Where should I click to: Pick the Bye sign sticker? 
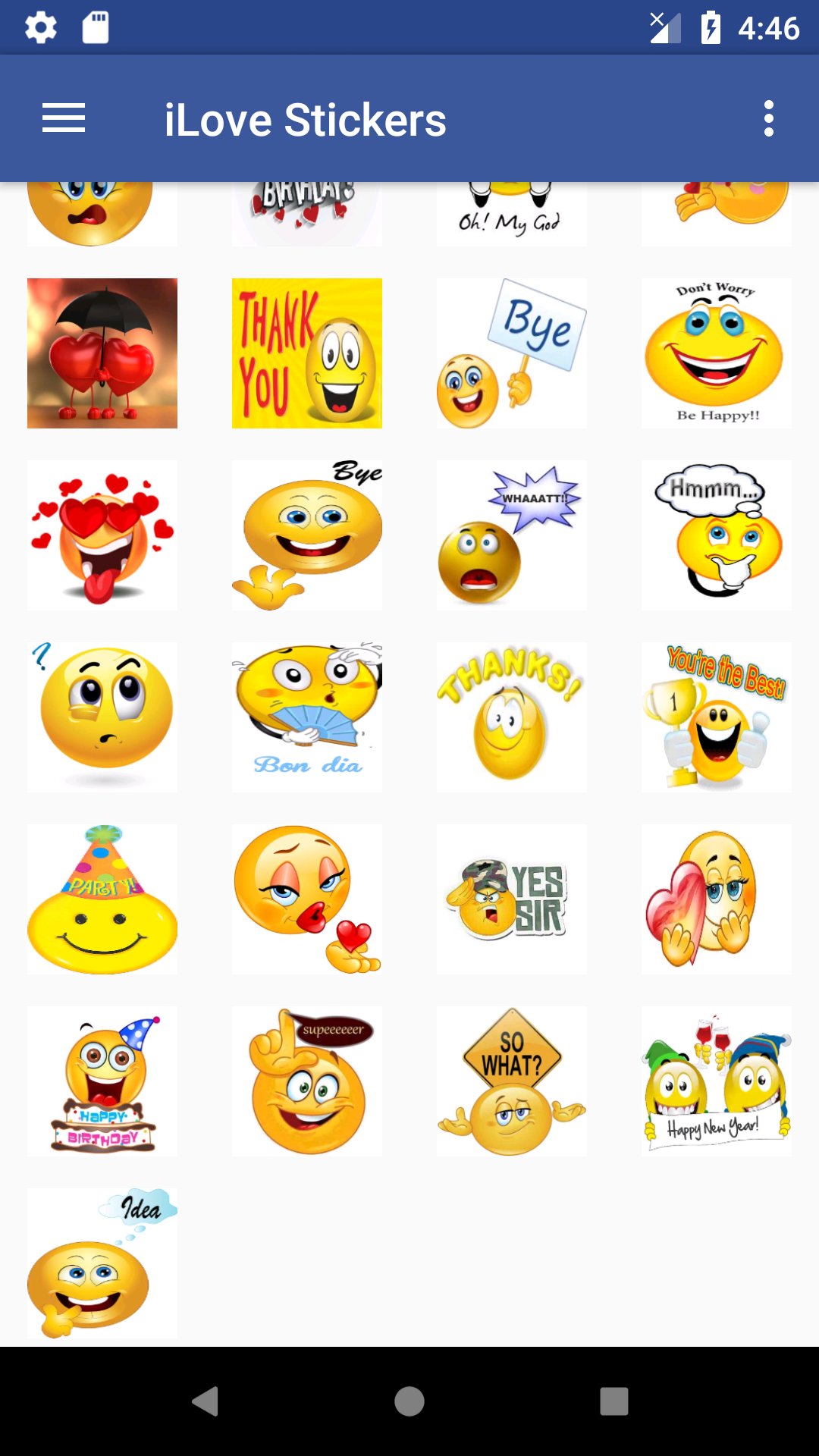tap(511, 353)
